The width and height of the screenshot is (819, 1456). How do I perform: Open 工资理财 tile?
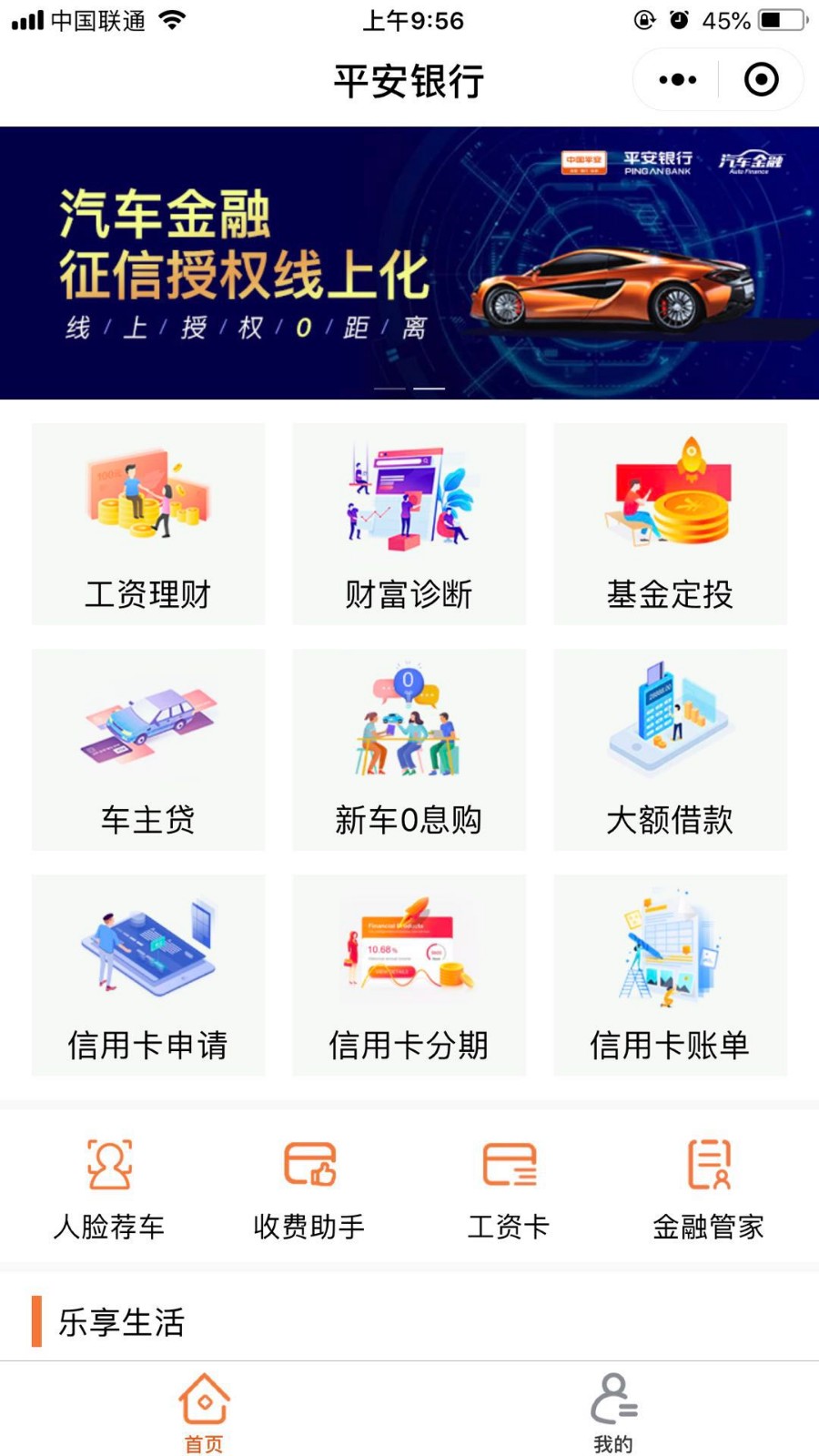click(148, 524)
